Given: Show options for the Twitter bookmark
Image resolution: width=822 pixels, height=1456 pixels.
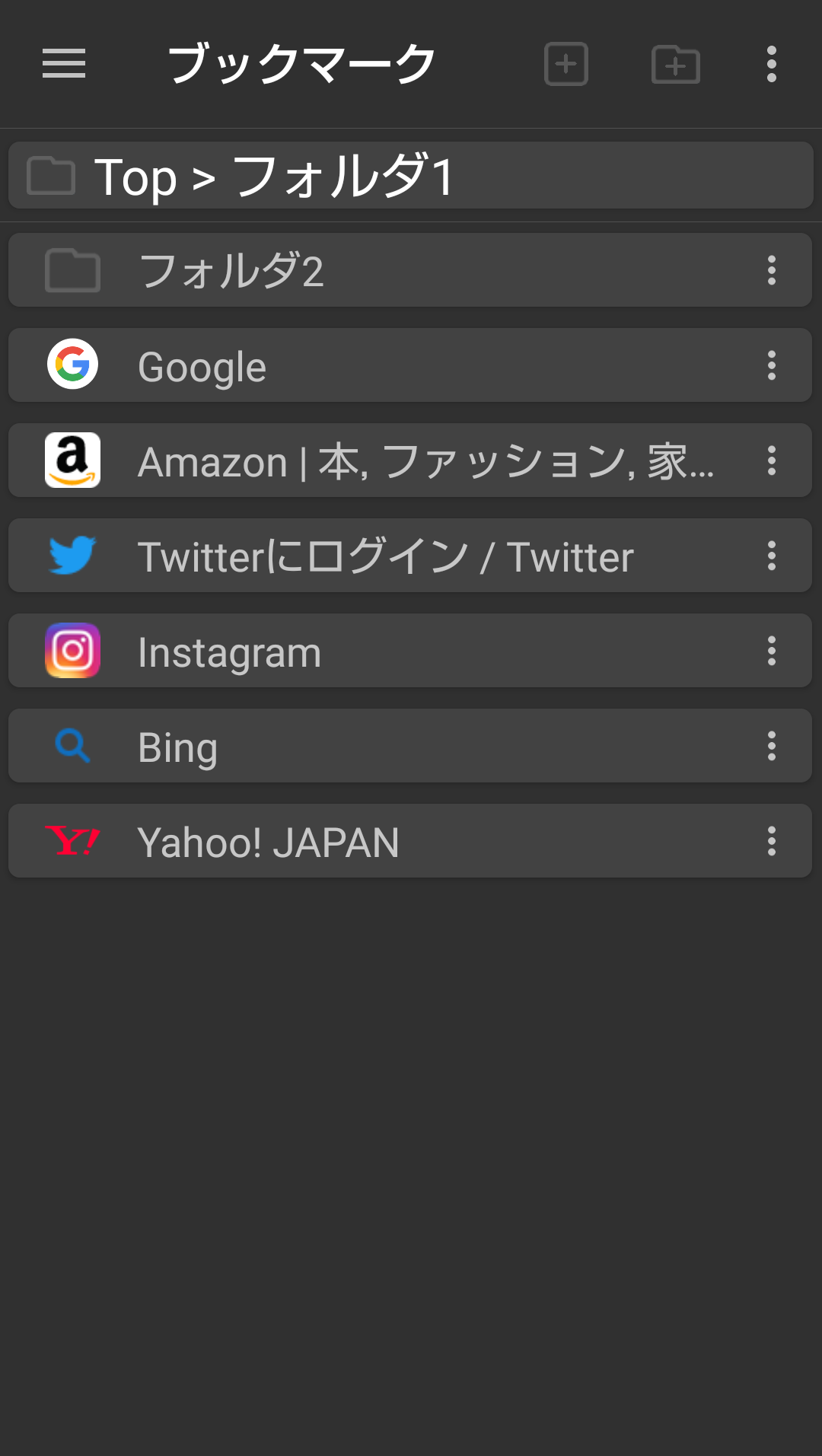Looking at the screenshot, I should click(x=772, y=556).
